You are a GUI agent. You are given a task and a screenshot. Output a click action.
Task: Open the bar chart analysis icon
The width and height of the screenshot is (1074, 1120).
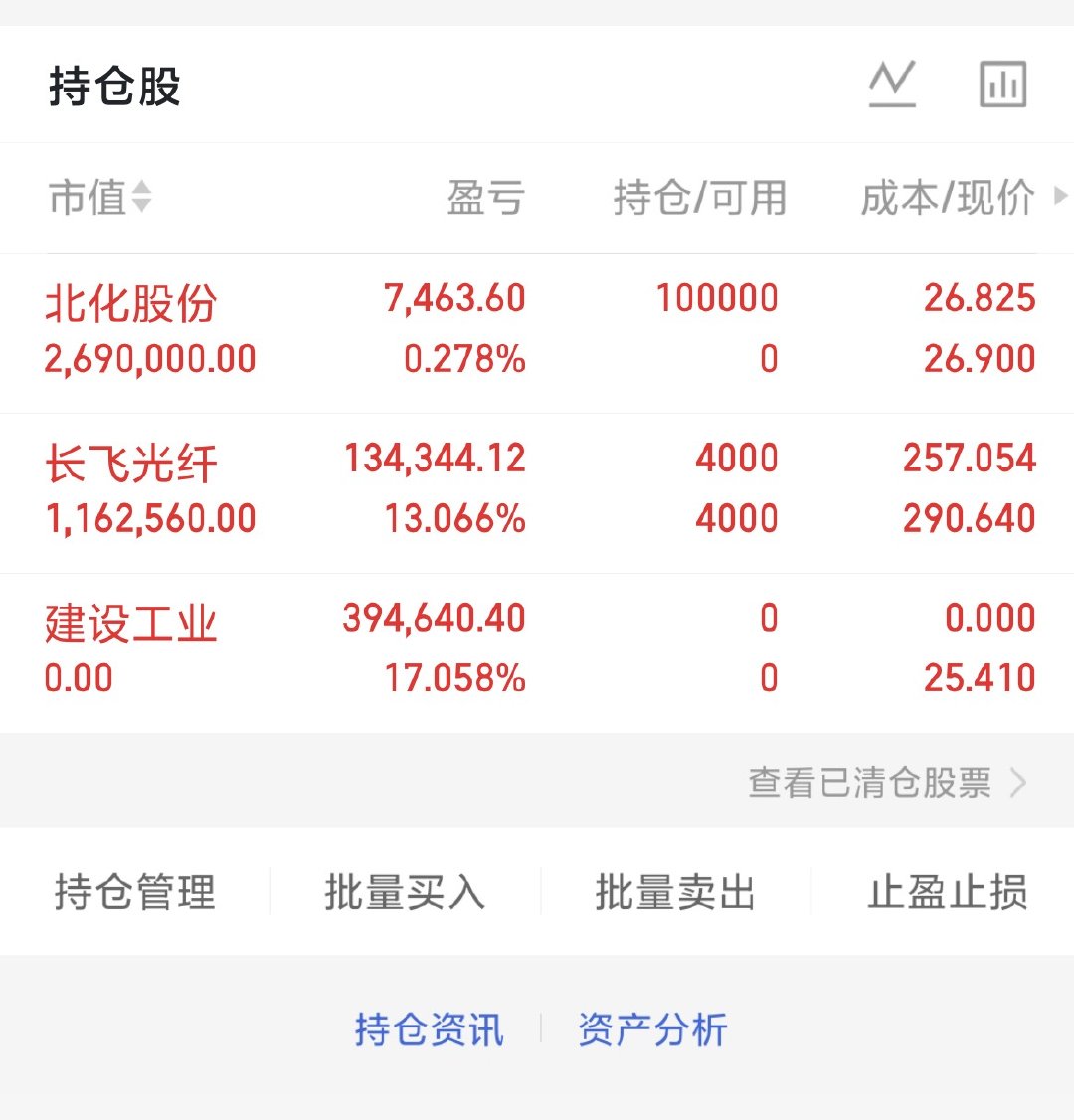1002,84
